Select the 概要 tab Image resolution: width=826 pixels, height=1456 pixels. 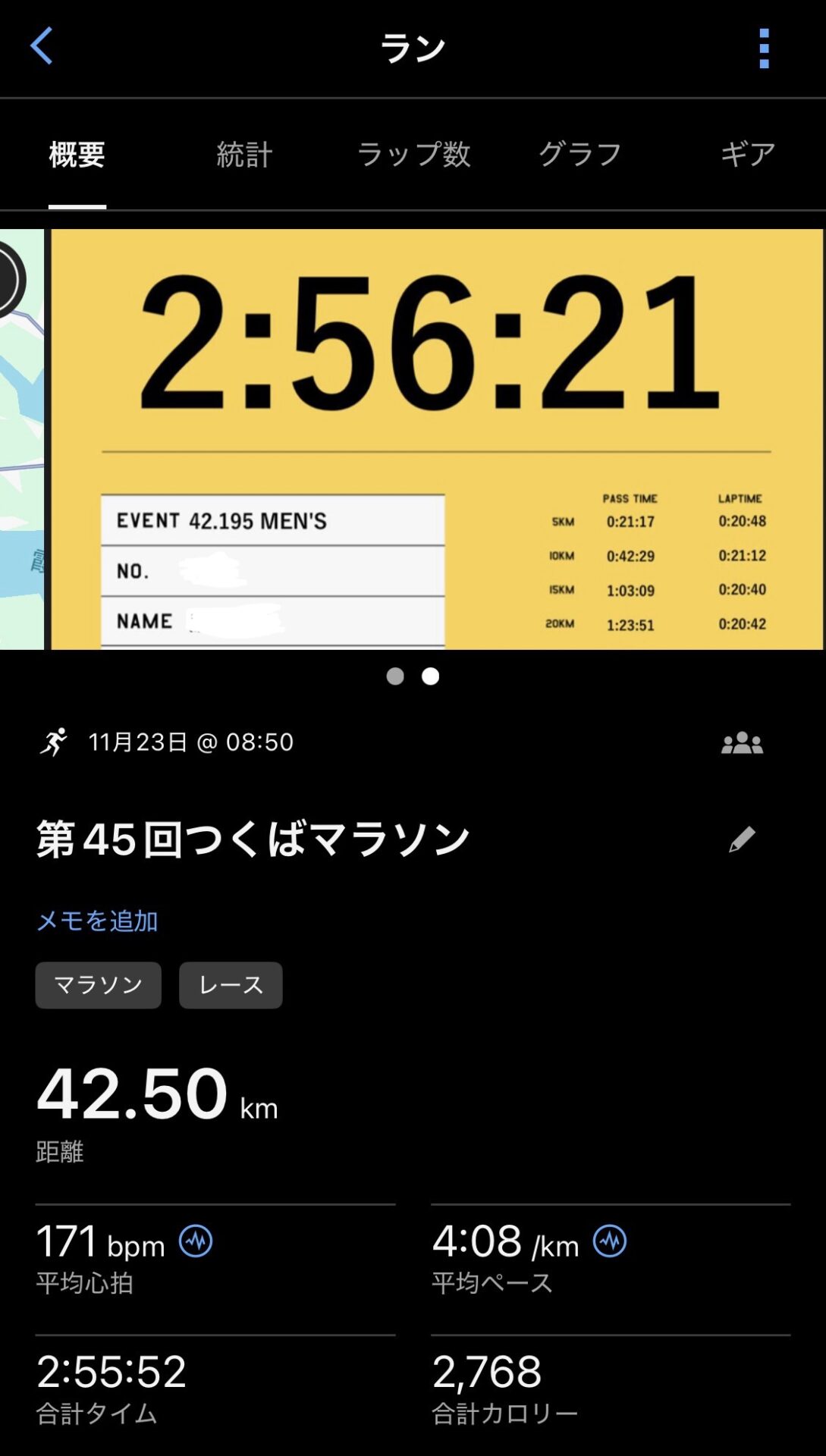pos(77,155)
